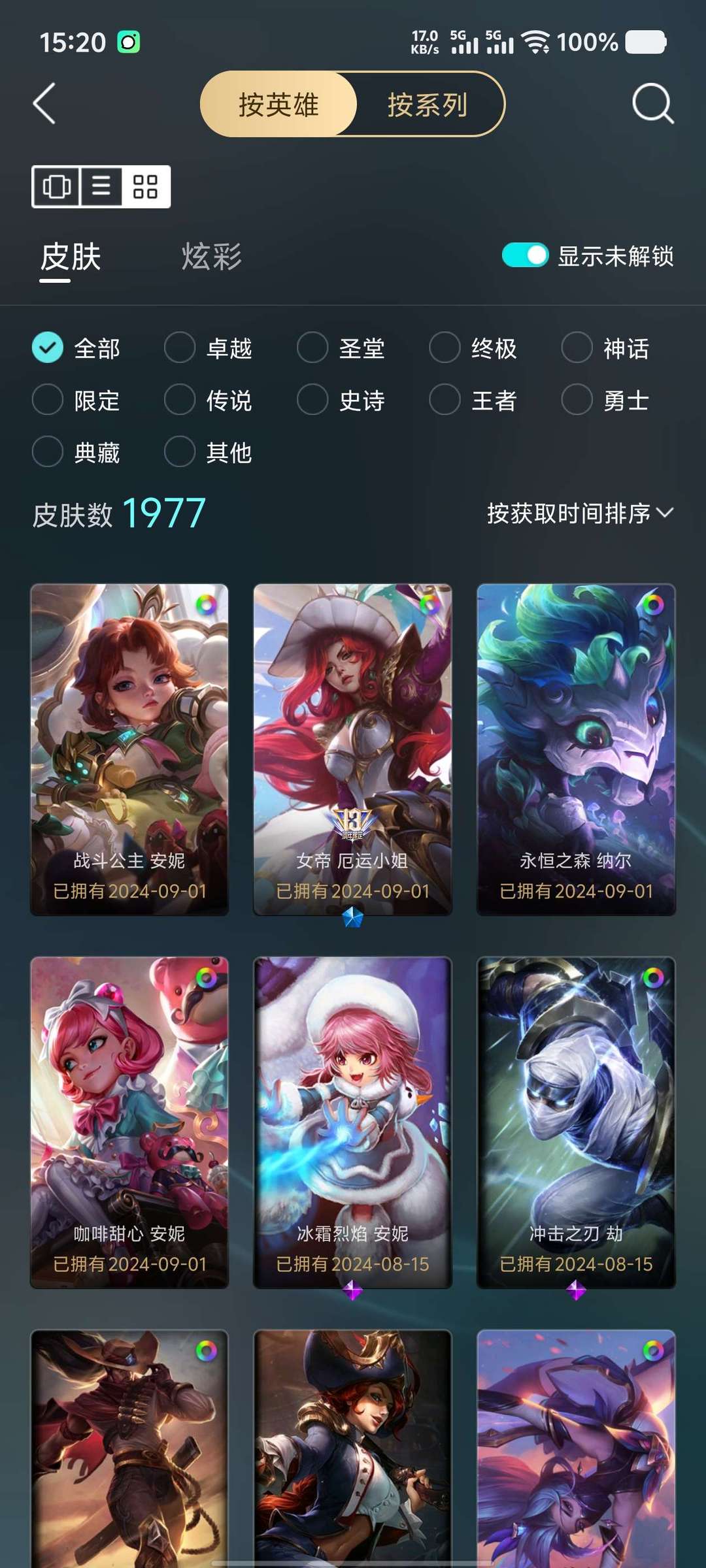This screenshot has height=1568, width=706.
Task: Open the 炫彩 tab
Action: 212,256
